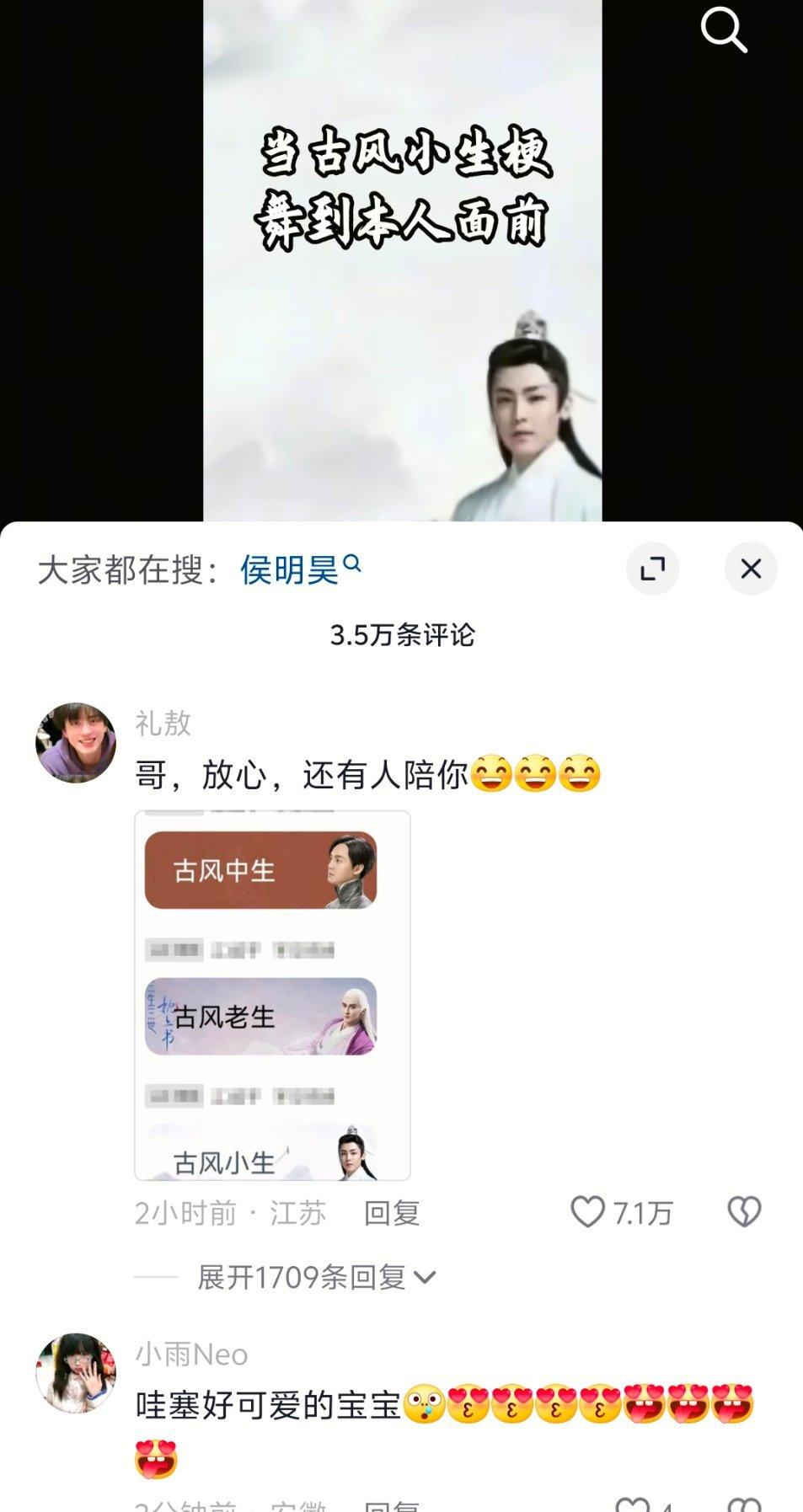This screenshot has width=803, height=1512.
Task: Open search with the magnifier icon
Action: coord(723,30)
